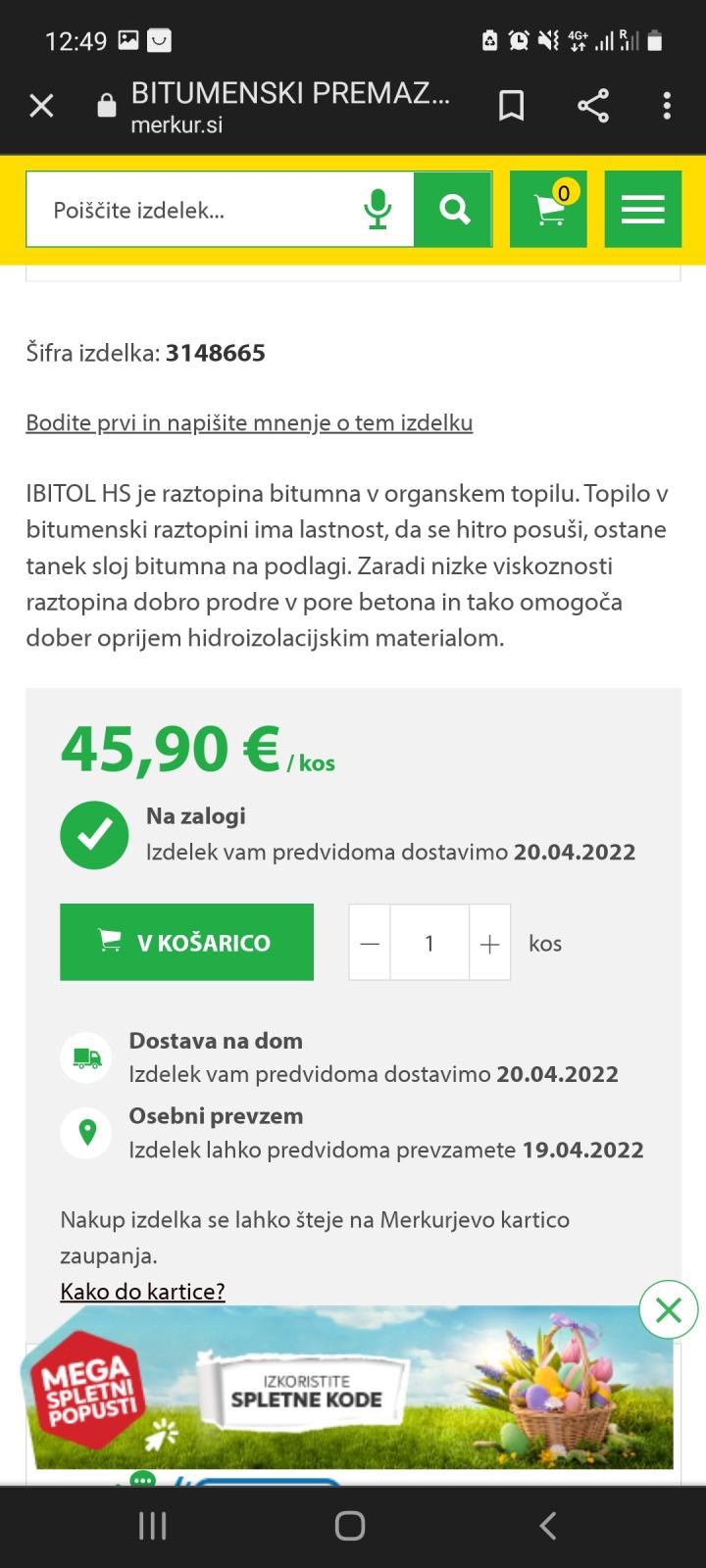Tap the home delivery truck icon
This screenshot has height=1568, width=706.
coord(85,1056)
